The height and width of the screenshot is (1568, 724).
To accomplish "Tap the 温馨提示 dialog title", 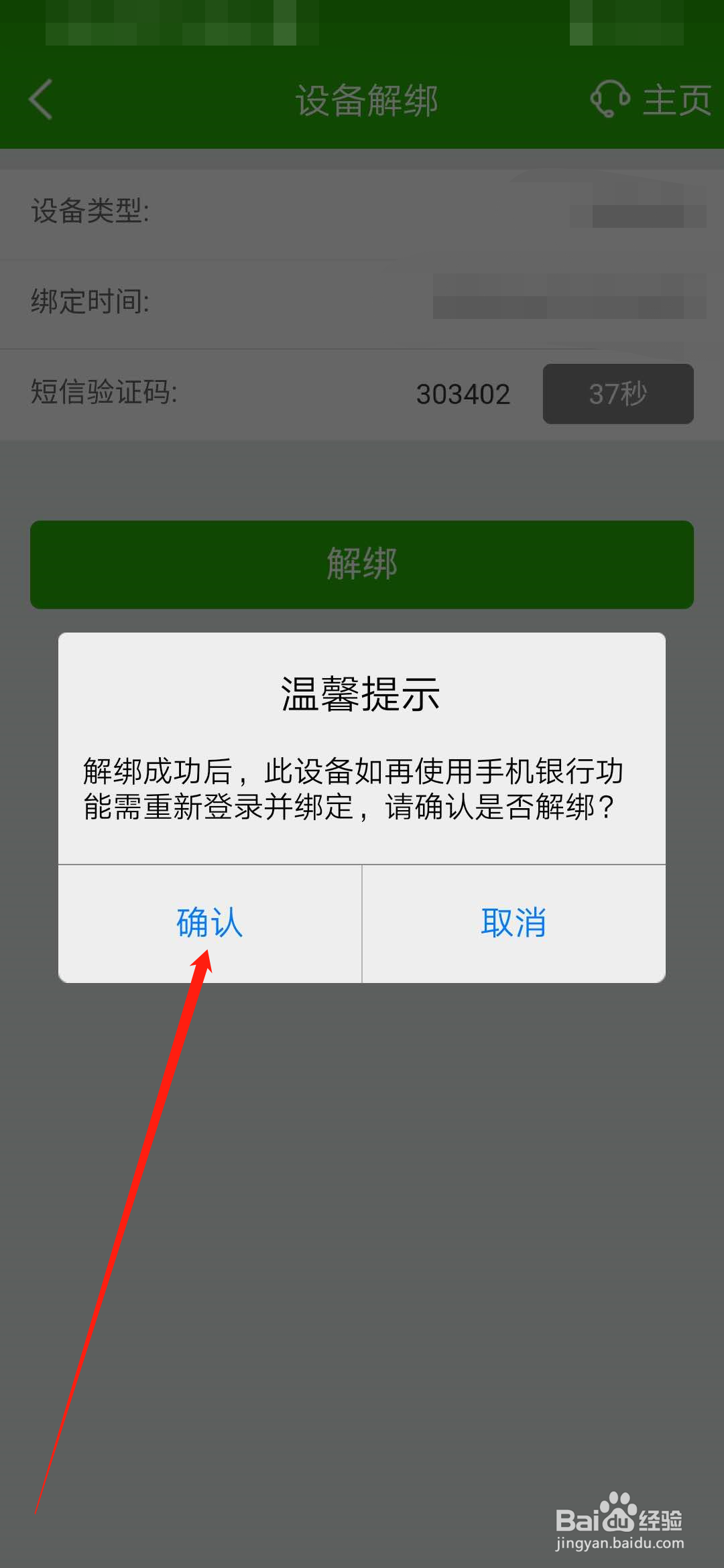I will point(362,697).
